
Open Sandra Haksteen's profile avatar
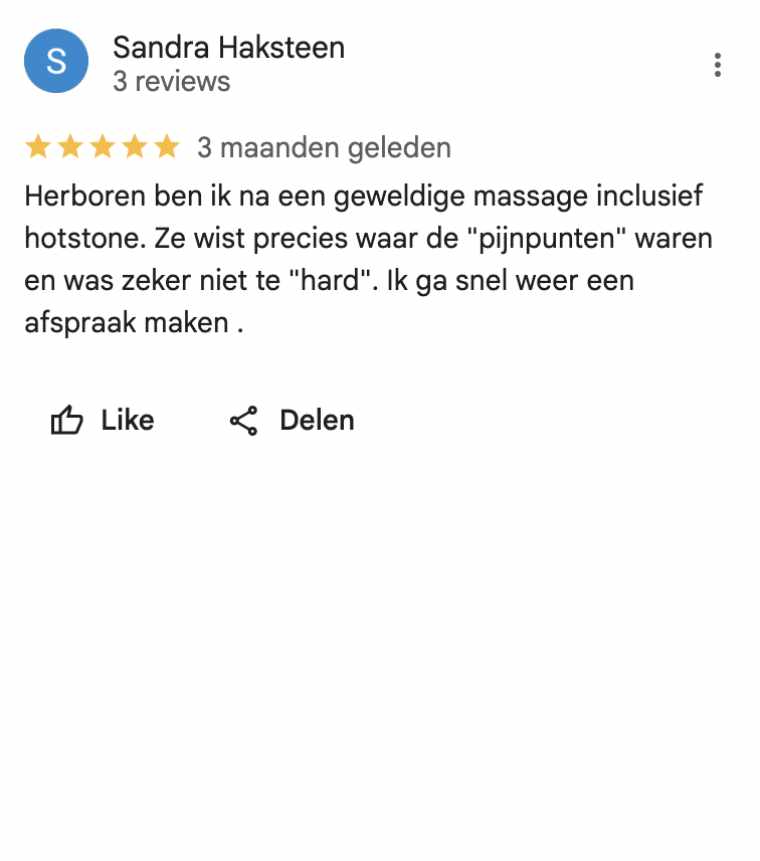[x=56, y=61]
